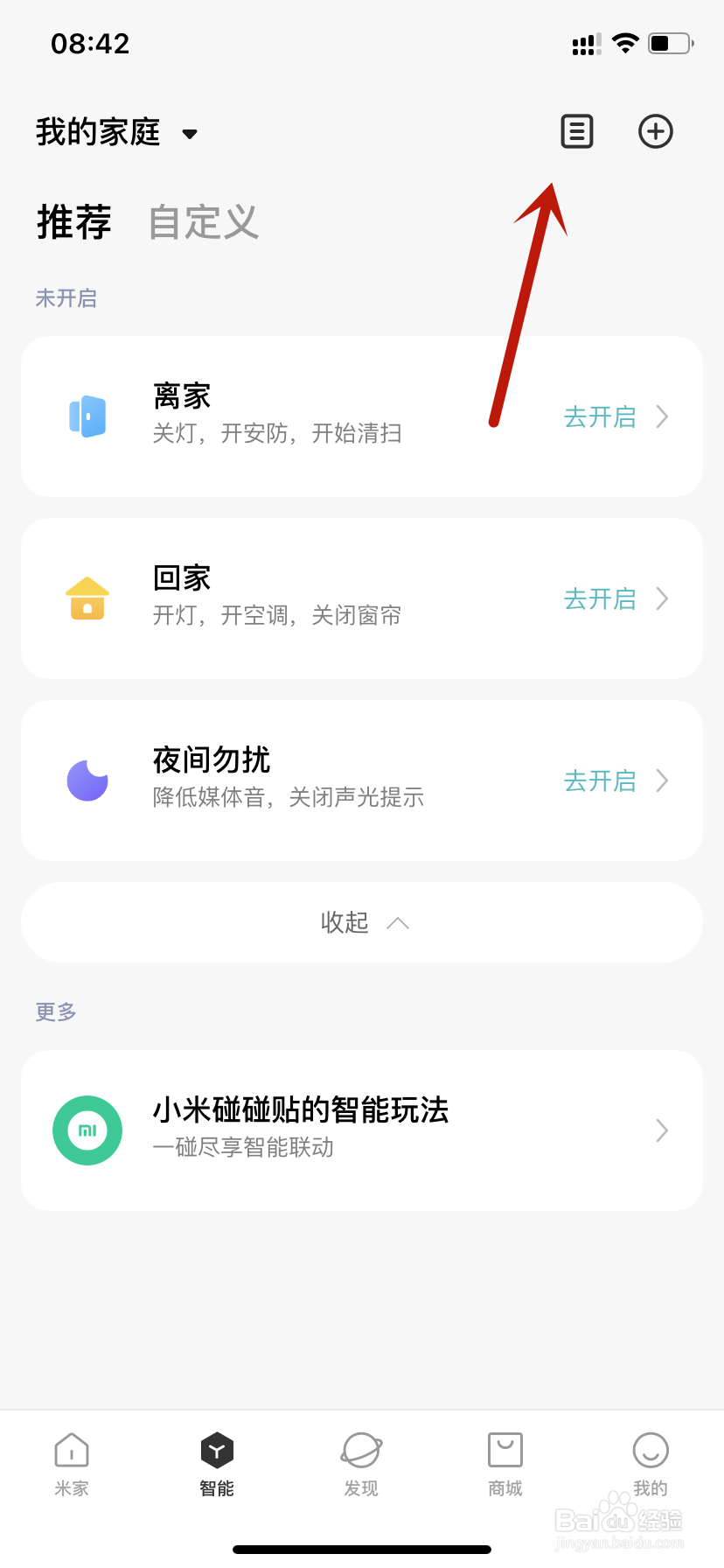
Task: Go to the 米家 tab
Action: pyautogui.click(x=72, y=1462)
